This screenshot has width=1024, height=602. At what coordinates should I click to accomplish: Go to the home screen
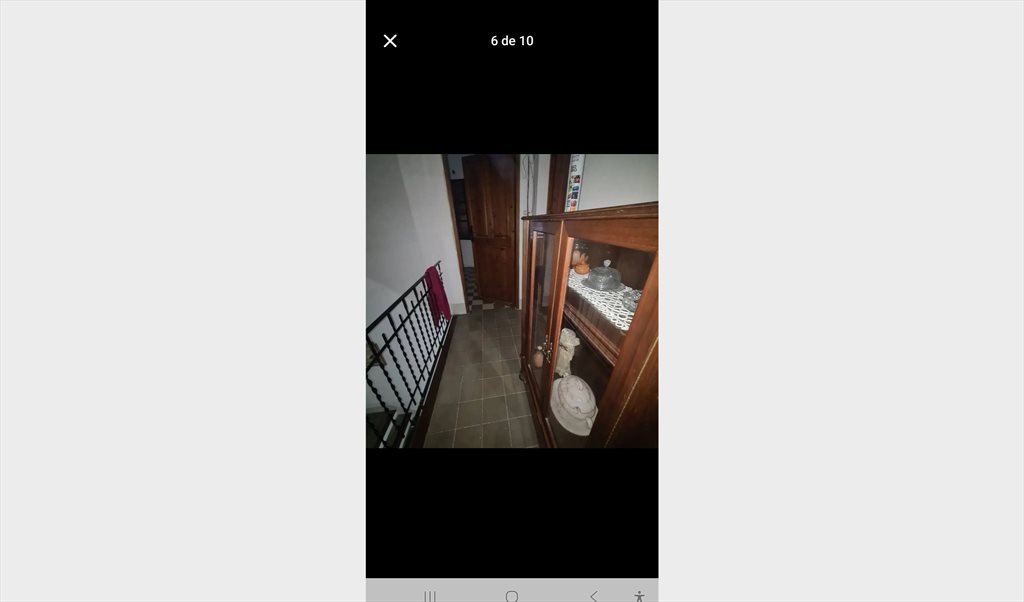(x=512, y=596)
